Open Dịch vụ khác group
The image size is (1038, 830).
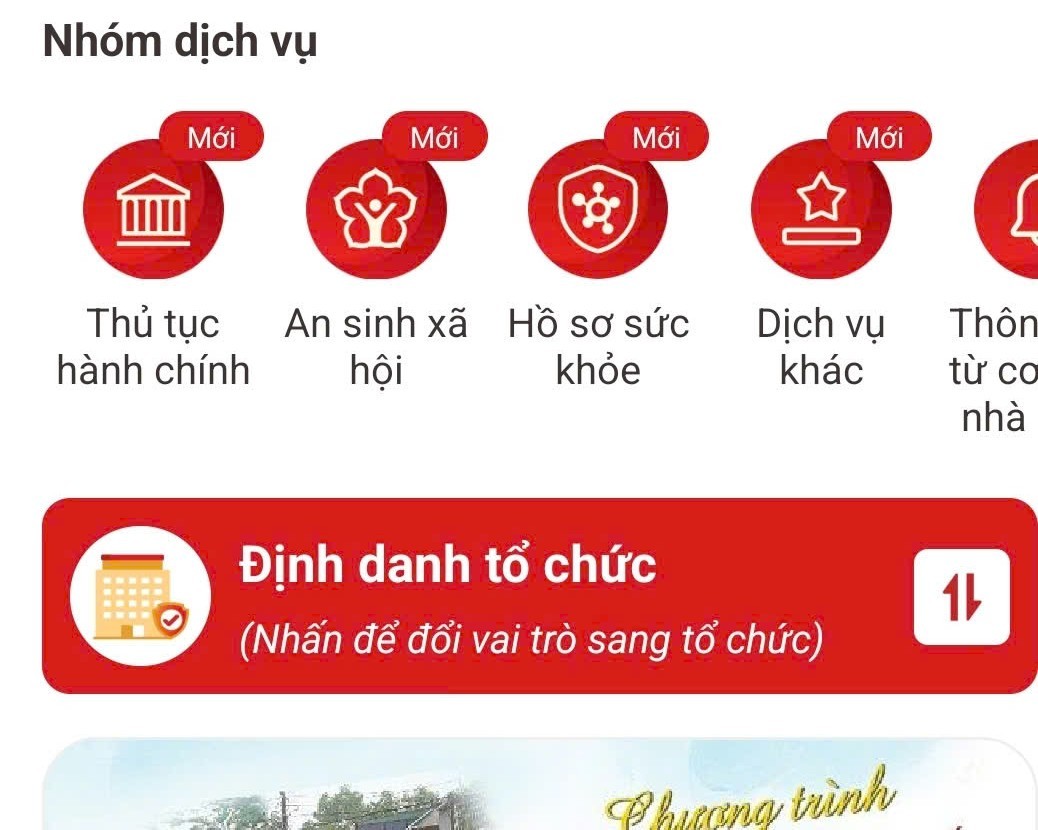tap(821, 209)
